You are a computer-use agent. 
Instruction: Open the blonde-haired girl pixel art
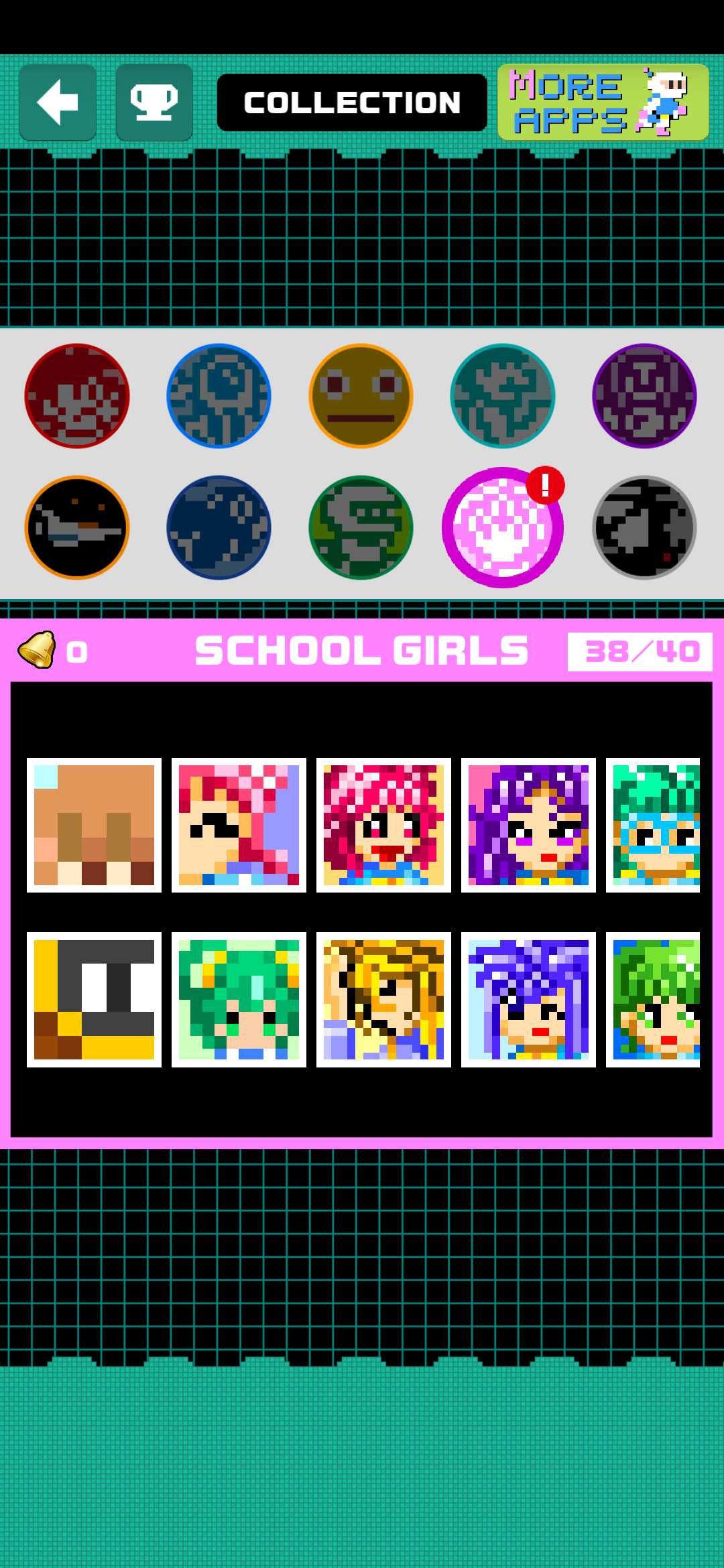[383, 999]
